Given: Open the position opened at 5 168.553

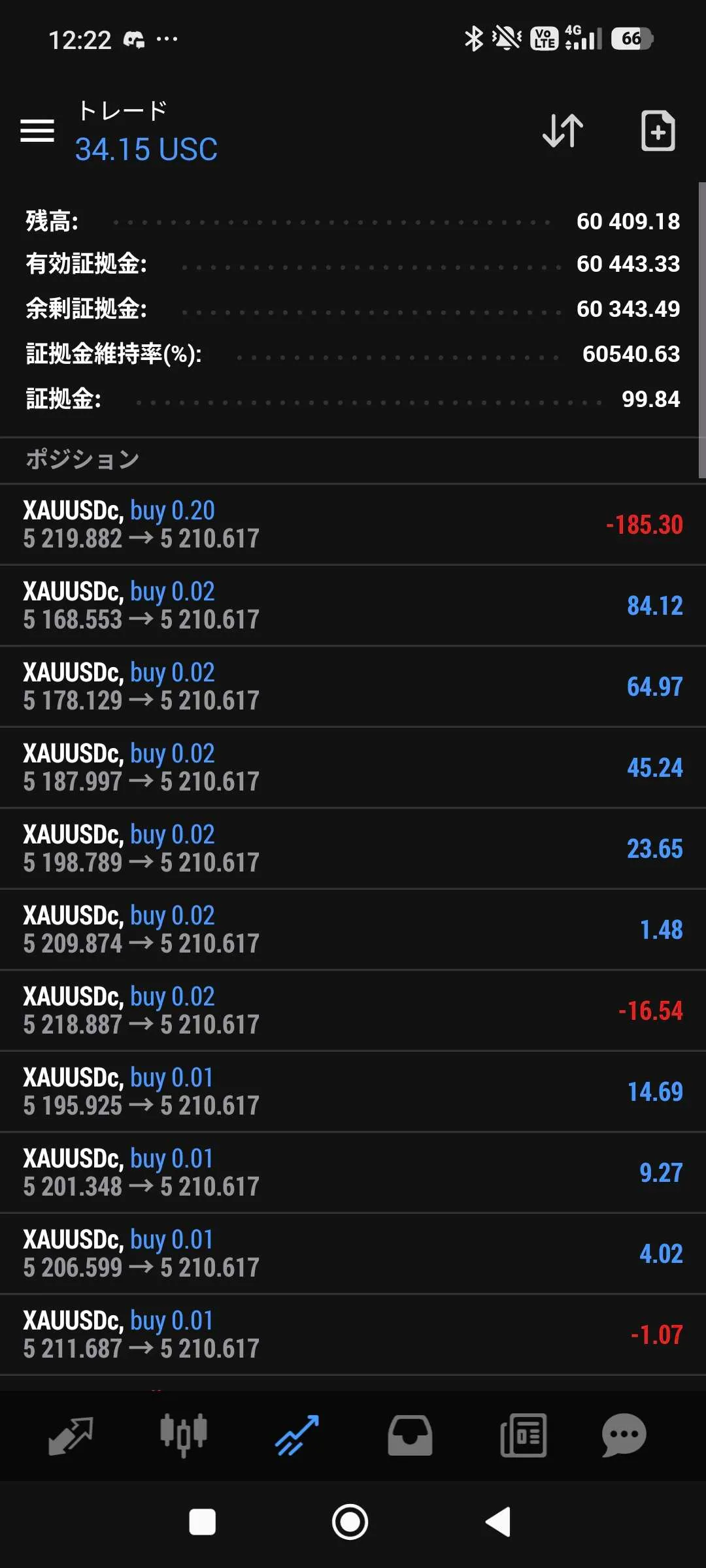Looking at the screenshot, I should click(x=353, y=606).
